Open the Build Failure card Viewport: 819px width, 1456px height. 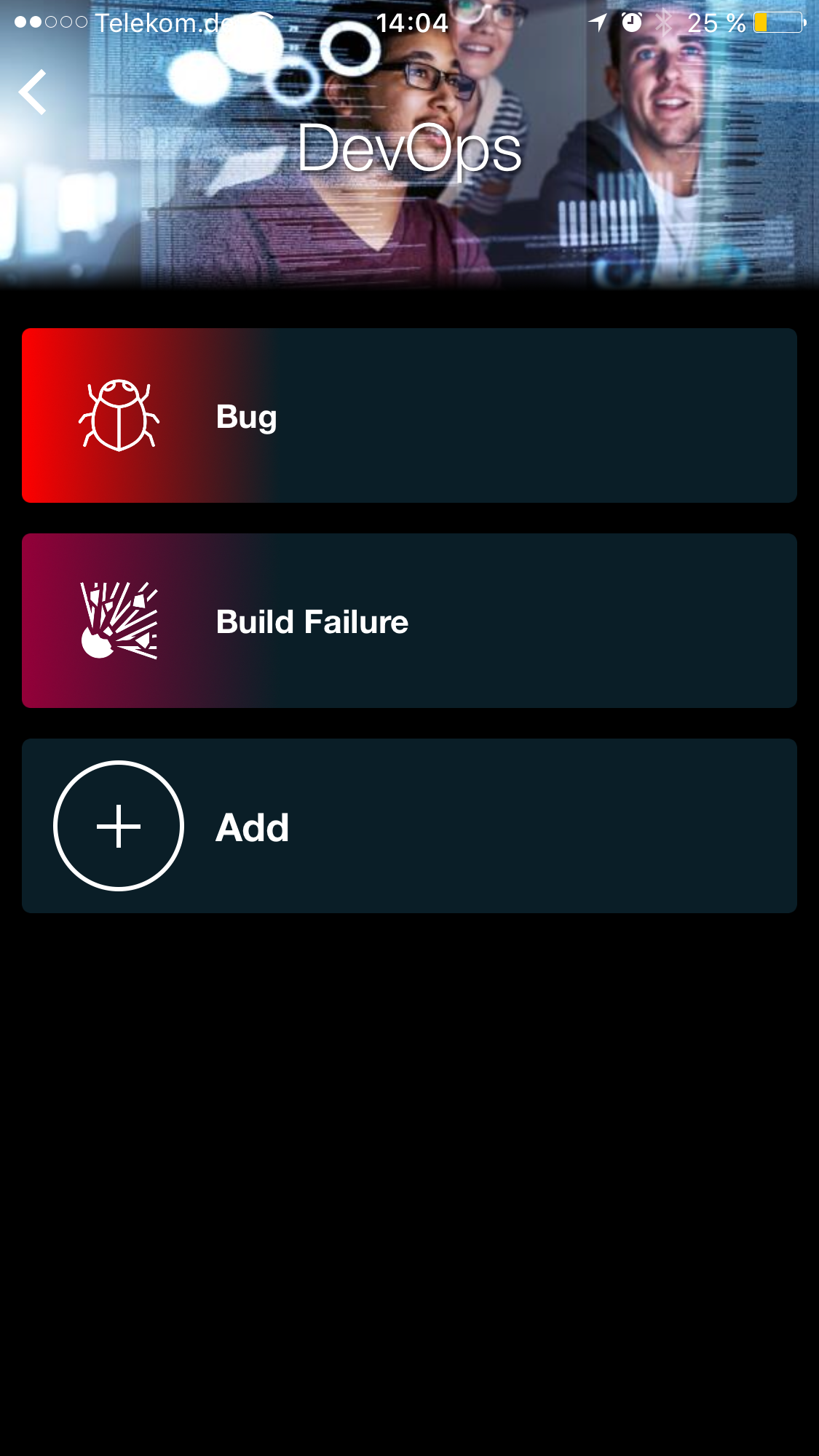(x=409, y=621)
